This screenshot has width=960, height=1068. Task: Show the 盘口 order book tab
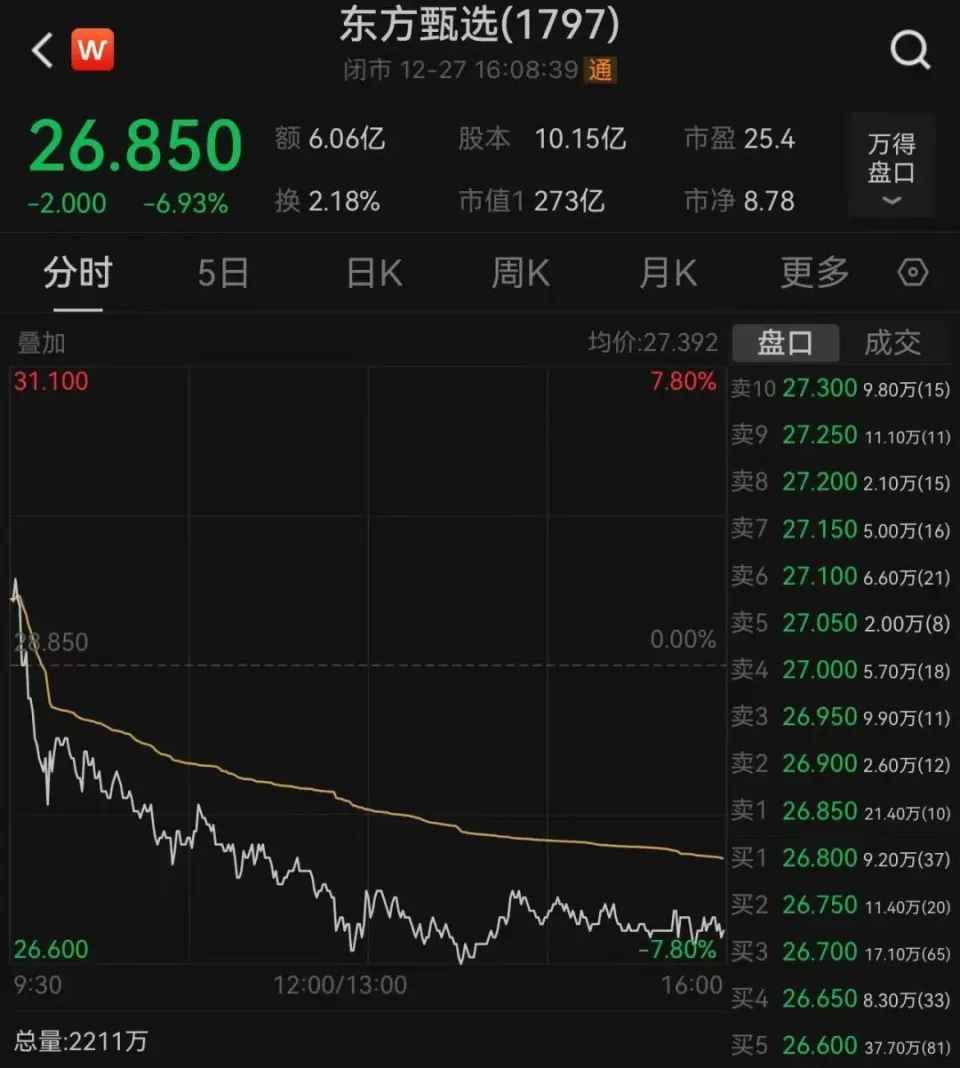click(x=785, y=343)
